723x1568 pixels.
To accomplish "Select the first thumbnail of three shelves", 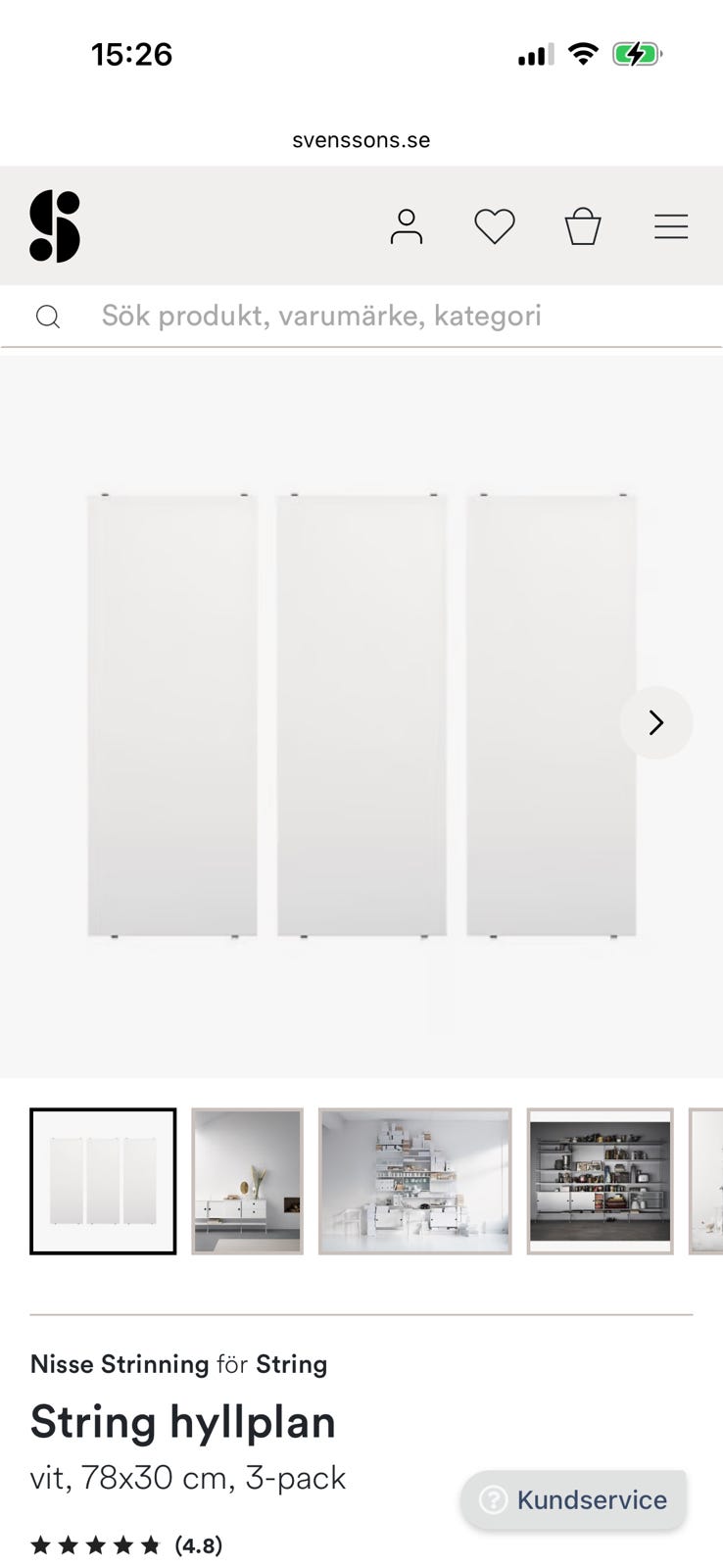I will [x=103, y=1181].
